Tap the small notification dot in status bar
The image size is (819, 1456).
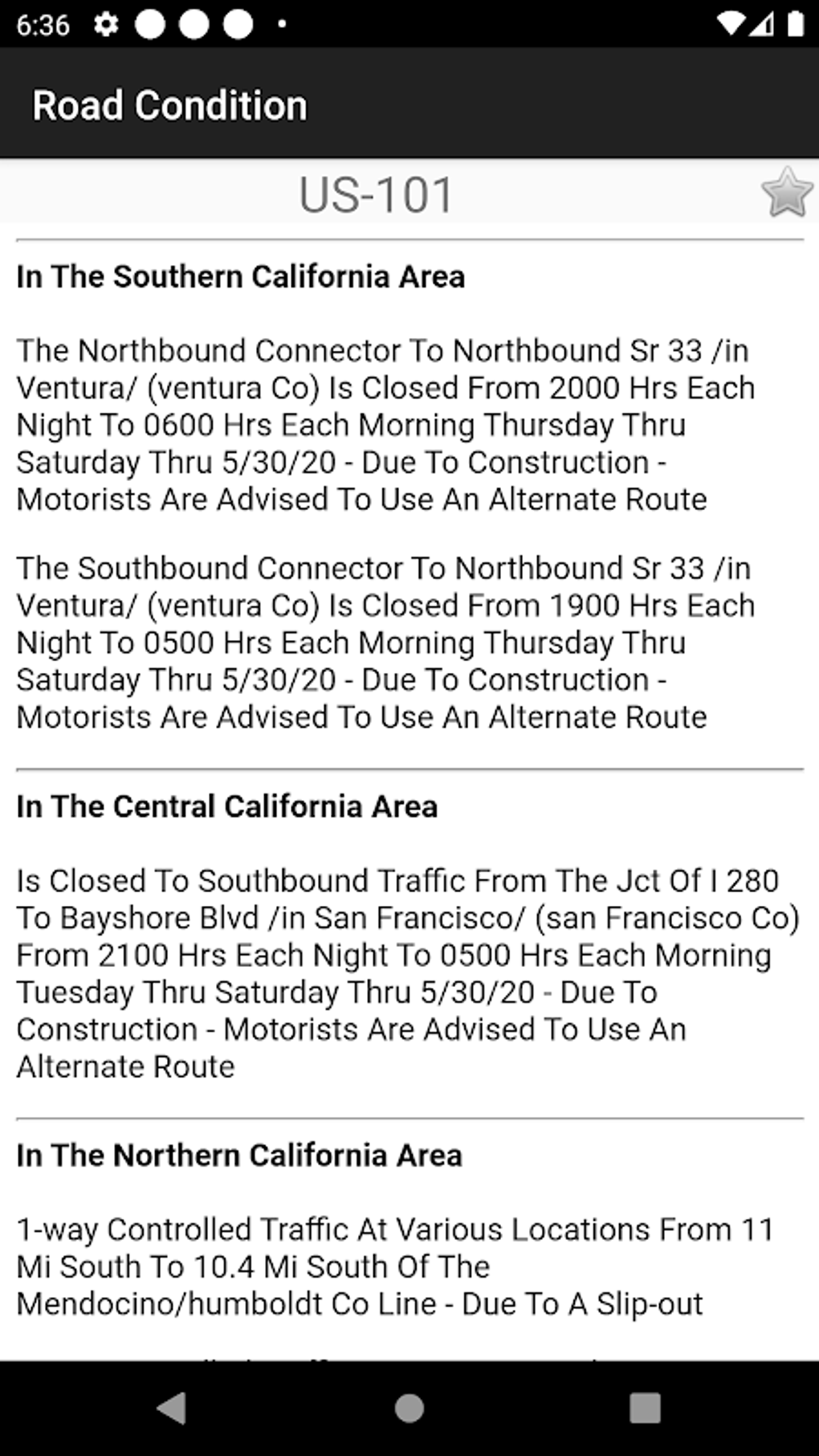[280, 25]
